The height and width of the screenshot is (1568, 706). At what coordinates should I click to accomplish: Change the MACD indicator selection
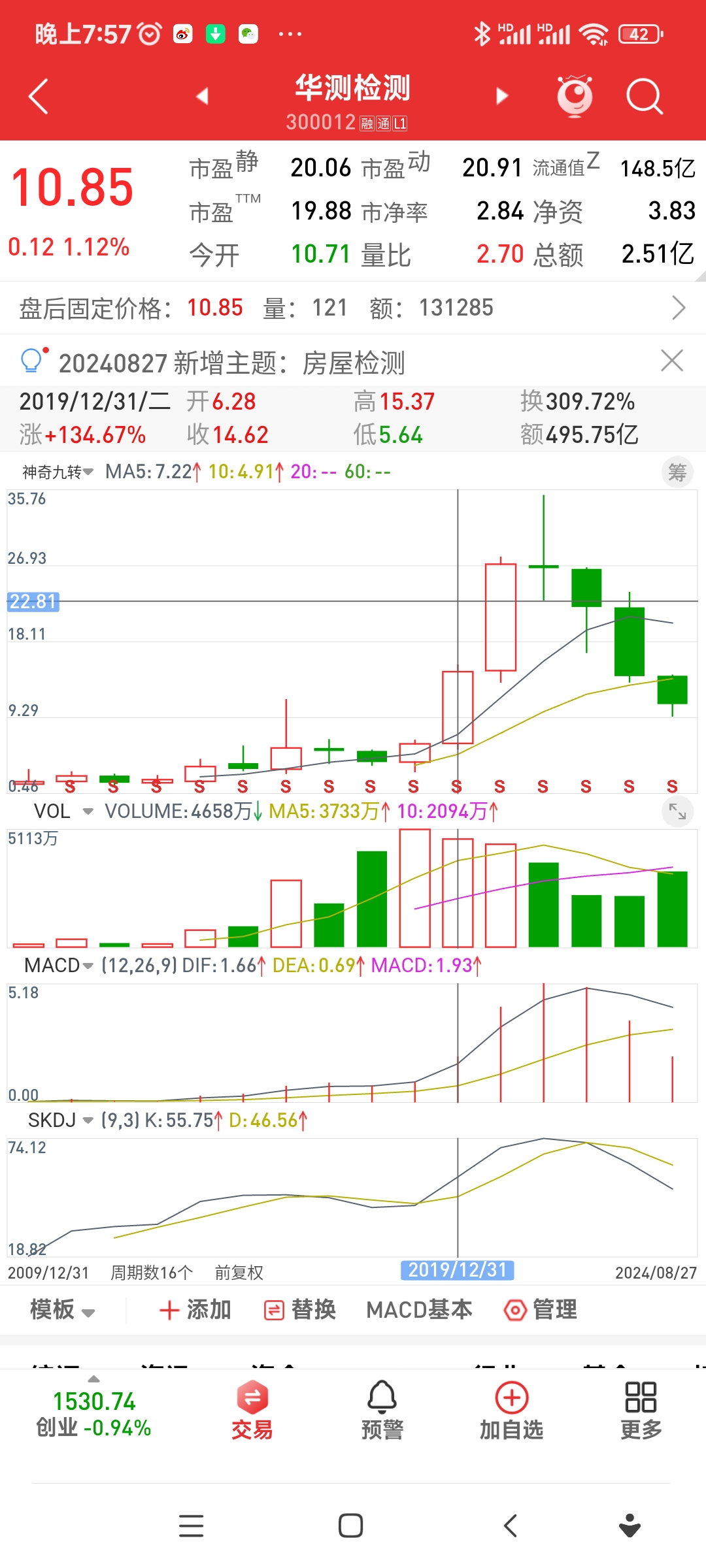[59, 966]
